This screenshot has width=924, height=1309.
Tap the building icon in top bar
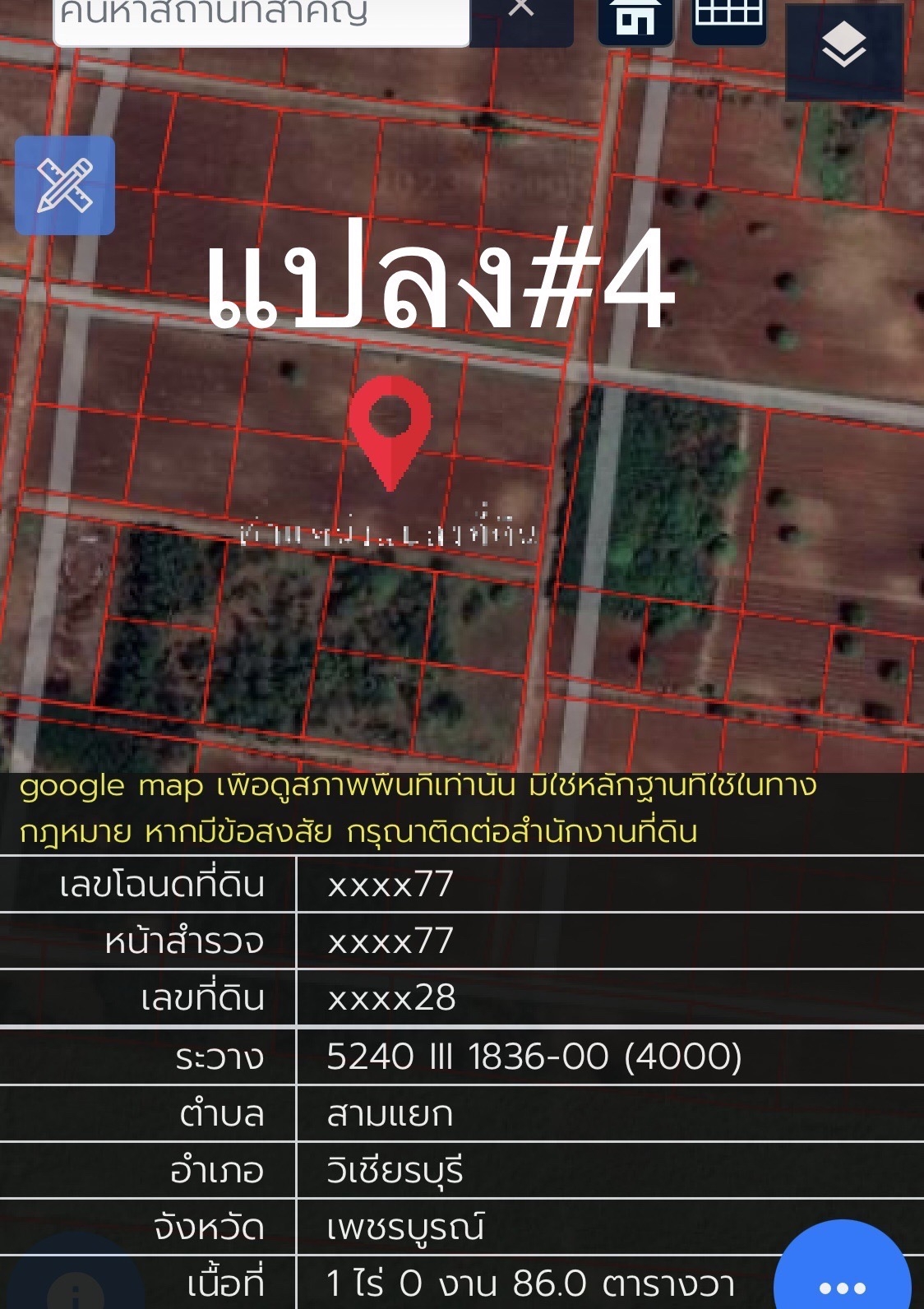635,18
